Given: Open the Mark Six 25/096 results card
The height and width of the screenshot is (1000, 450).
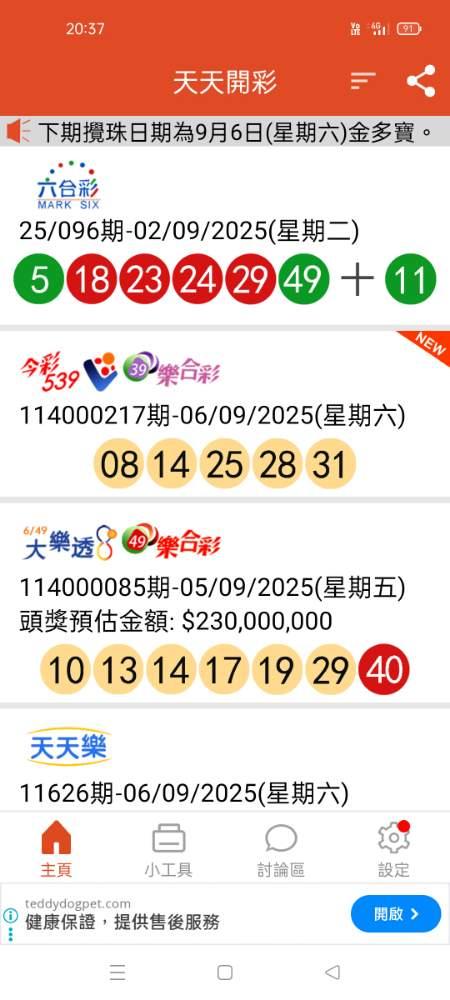Looking at the screenshot, I should click(x=225, y=236).
